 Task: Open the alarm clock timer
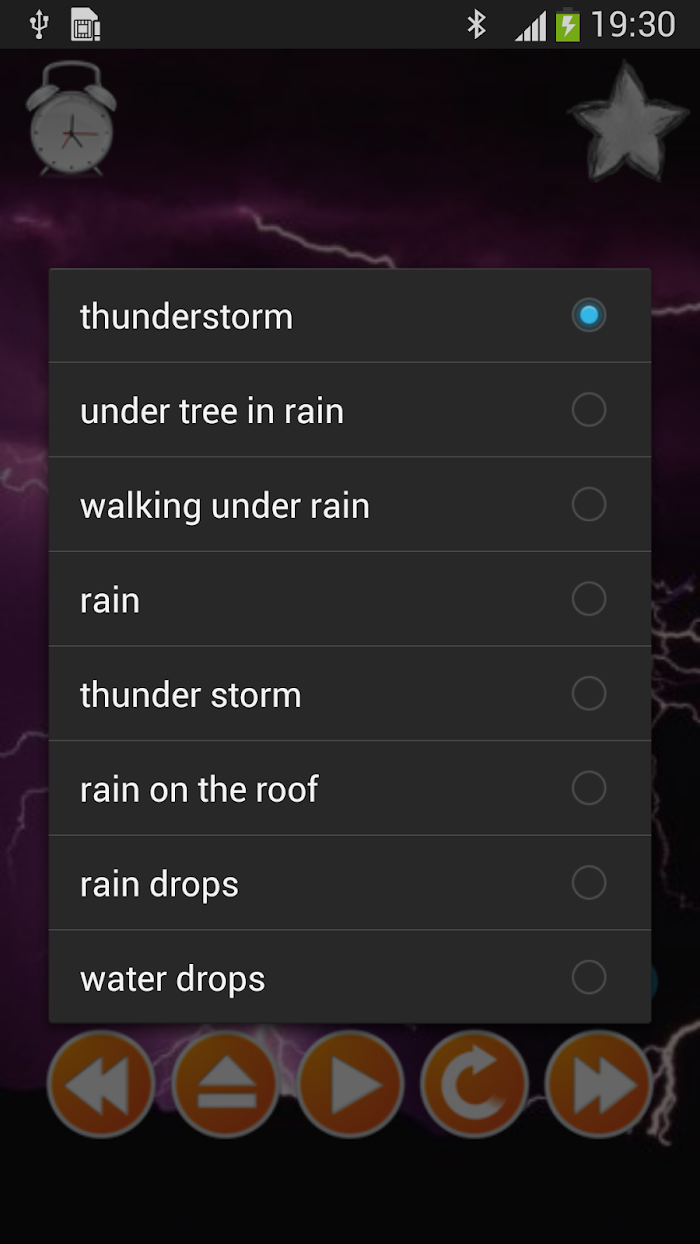(71, 120)
